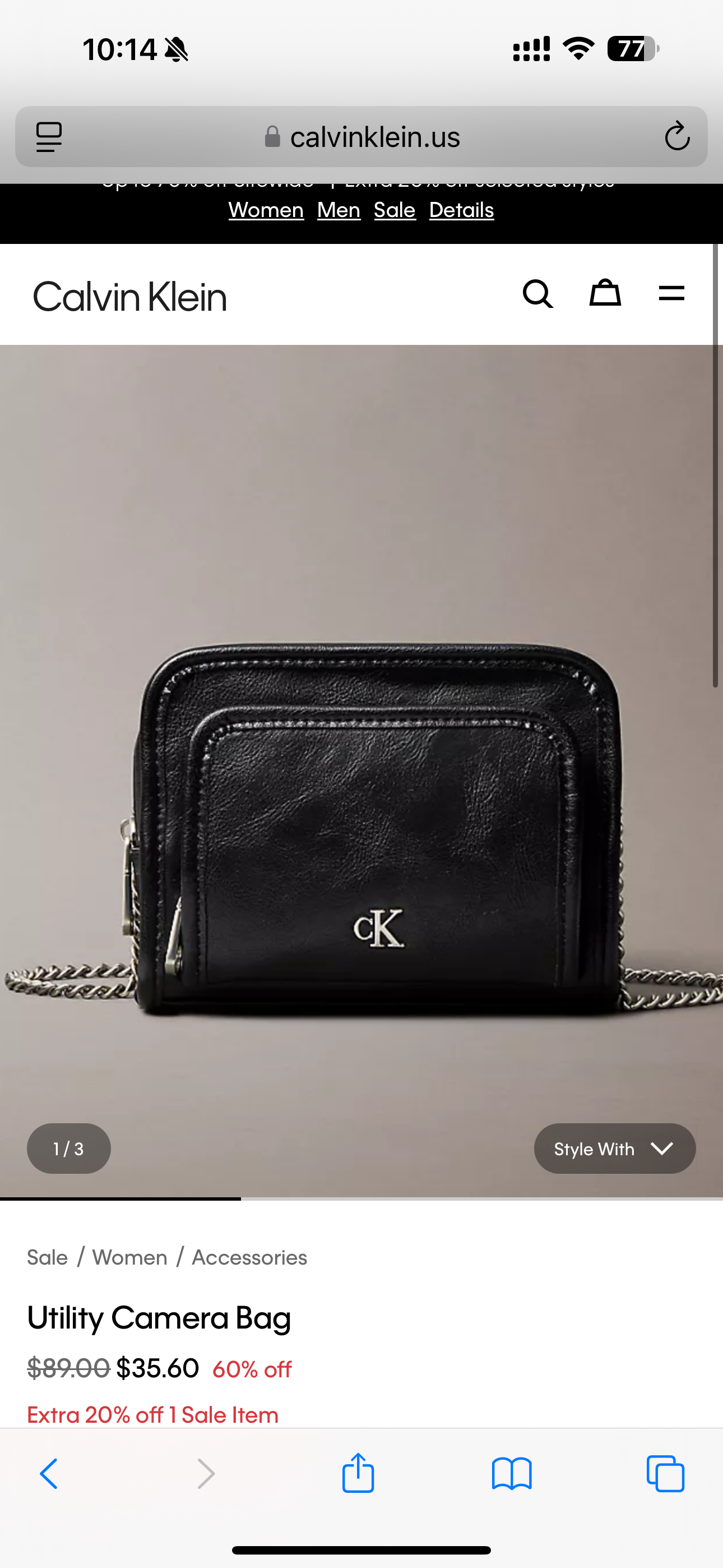Go to Accessories breadcrumb
723x1568 pixels.
coord(249,1257)
